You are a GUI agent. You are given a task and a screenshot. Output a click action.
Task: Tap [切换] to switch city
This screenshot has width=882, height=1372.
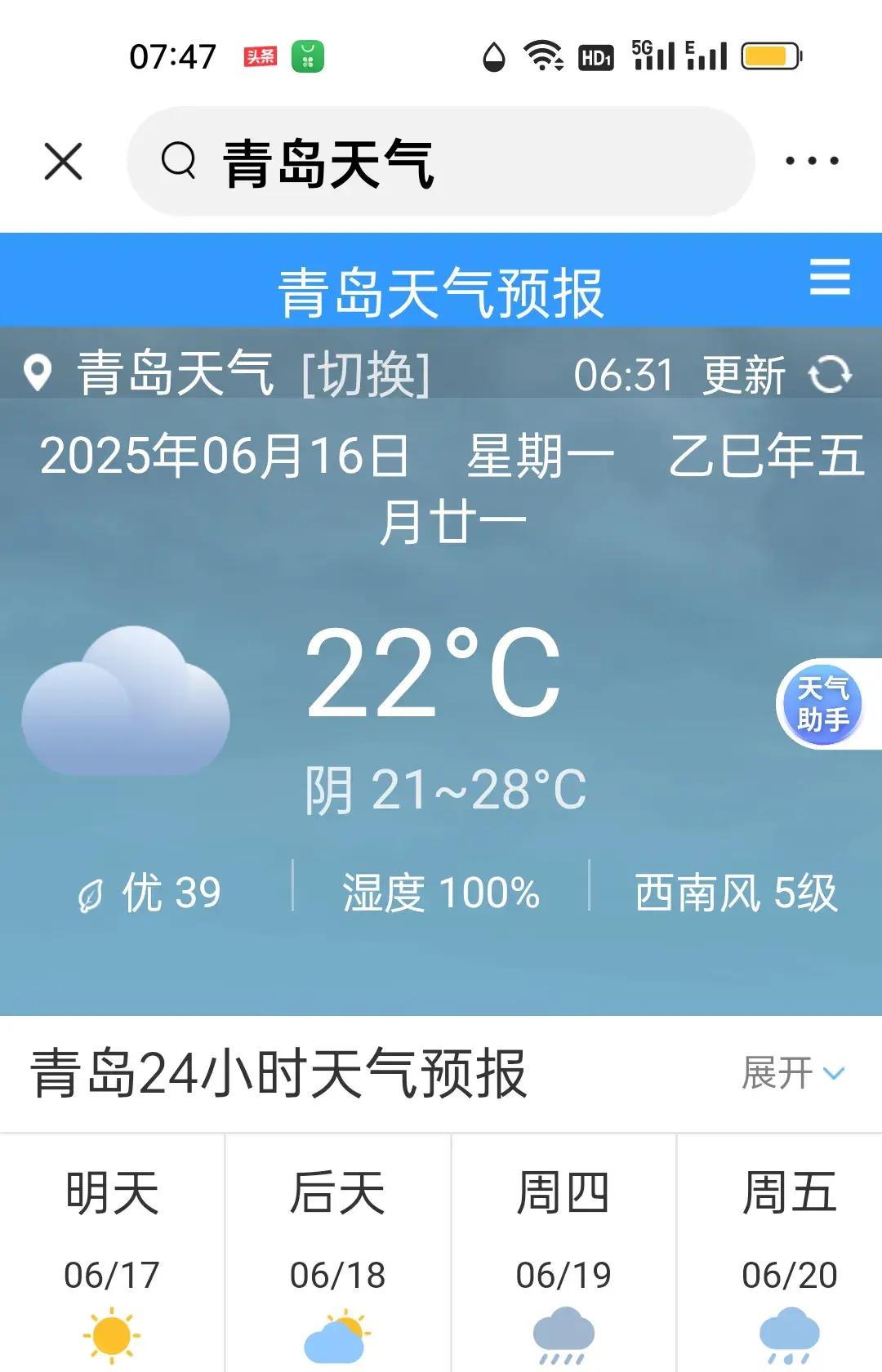[365, 375]
